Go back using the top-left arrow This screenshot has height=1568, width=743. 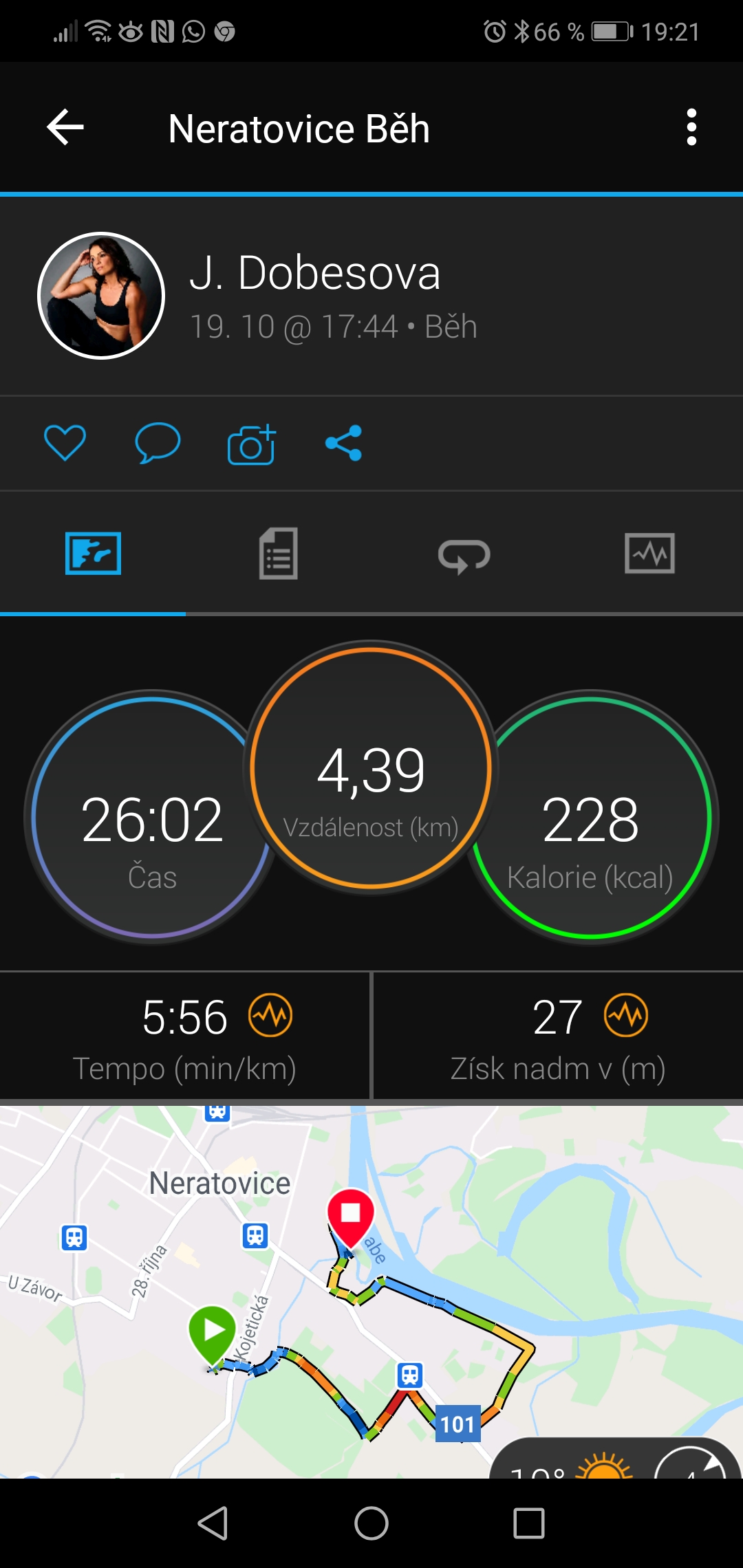point(65,127)
